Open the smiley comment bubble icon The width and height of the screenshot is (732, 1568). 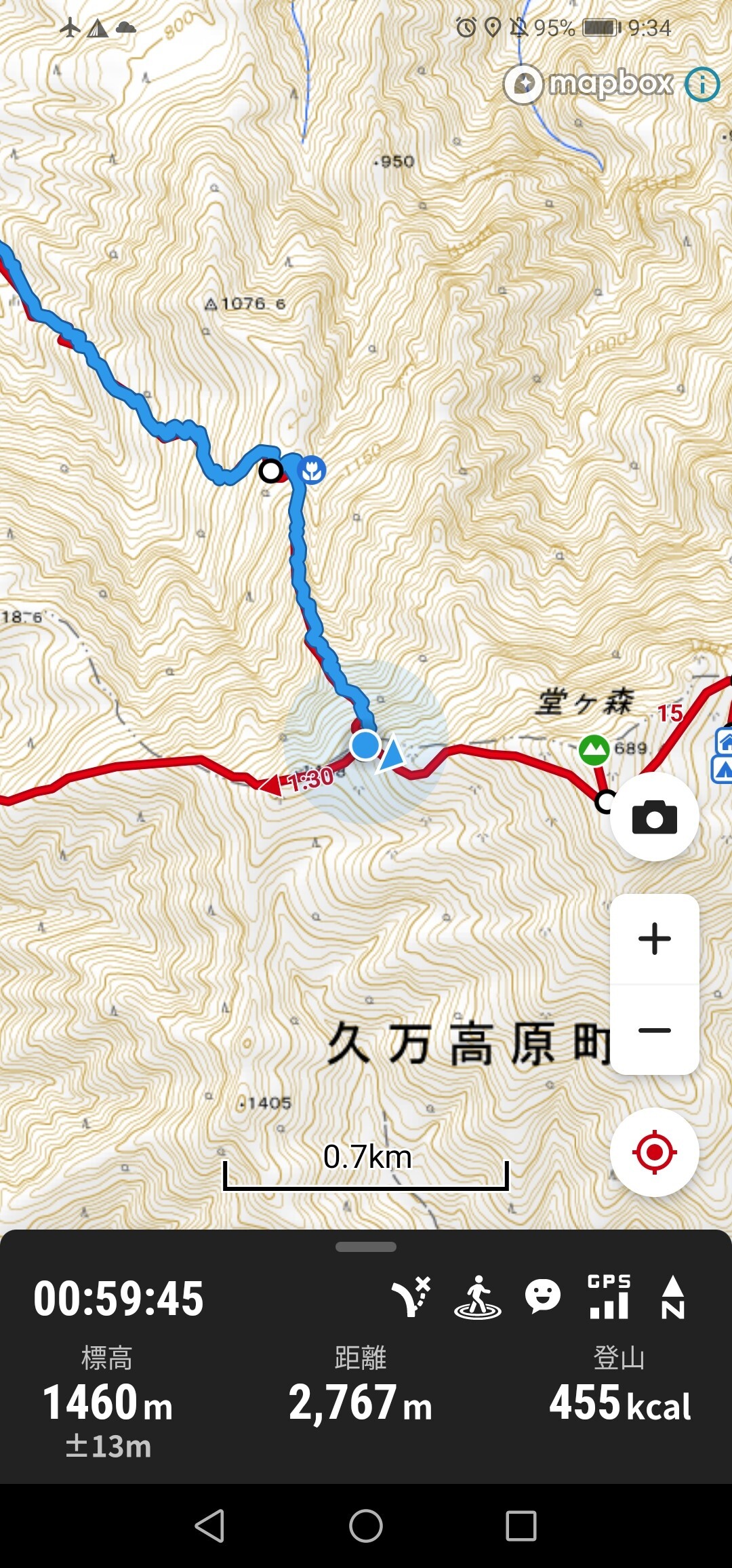pyautogui.click(x=543, y=1297)
